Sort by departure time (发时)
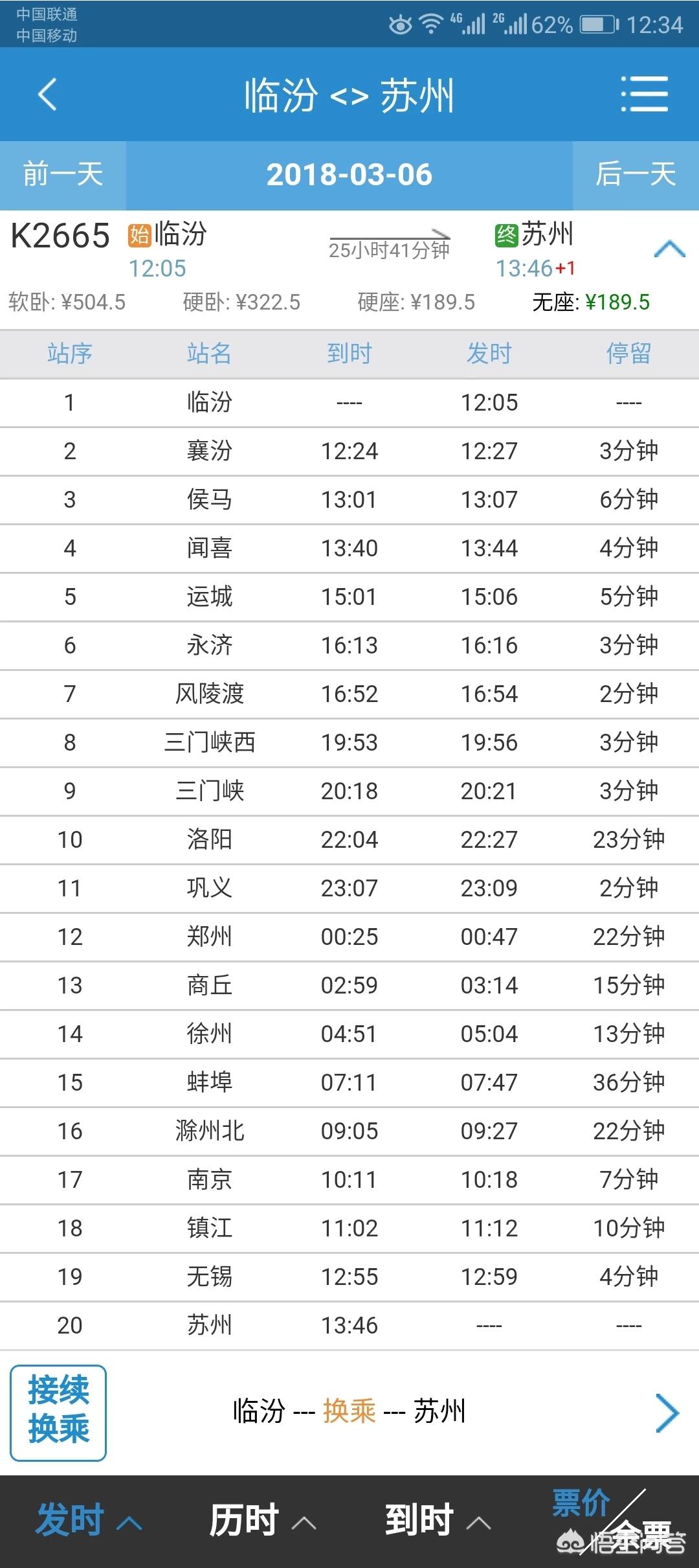The width and height of the screenshot is (699, 1568). [x=88, y=1520]
